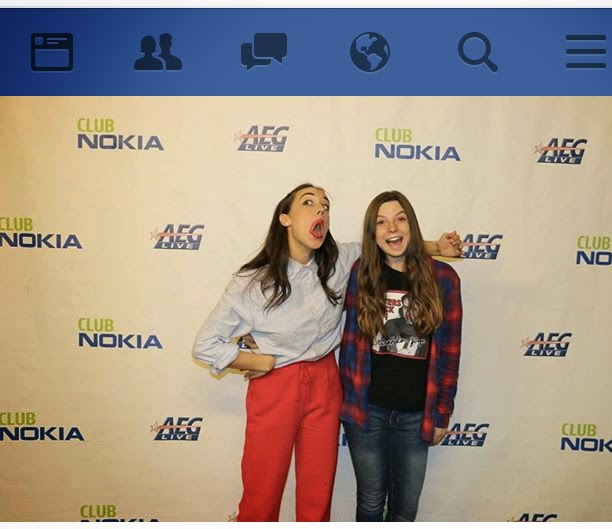This screenshot has height=529, width=612.
Task: Open the news feed tab
Action: (52, 52)
